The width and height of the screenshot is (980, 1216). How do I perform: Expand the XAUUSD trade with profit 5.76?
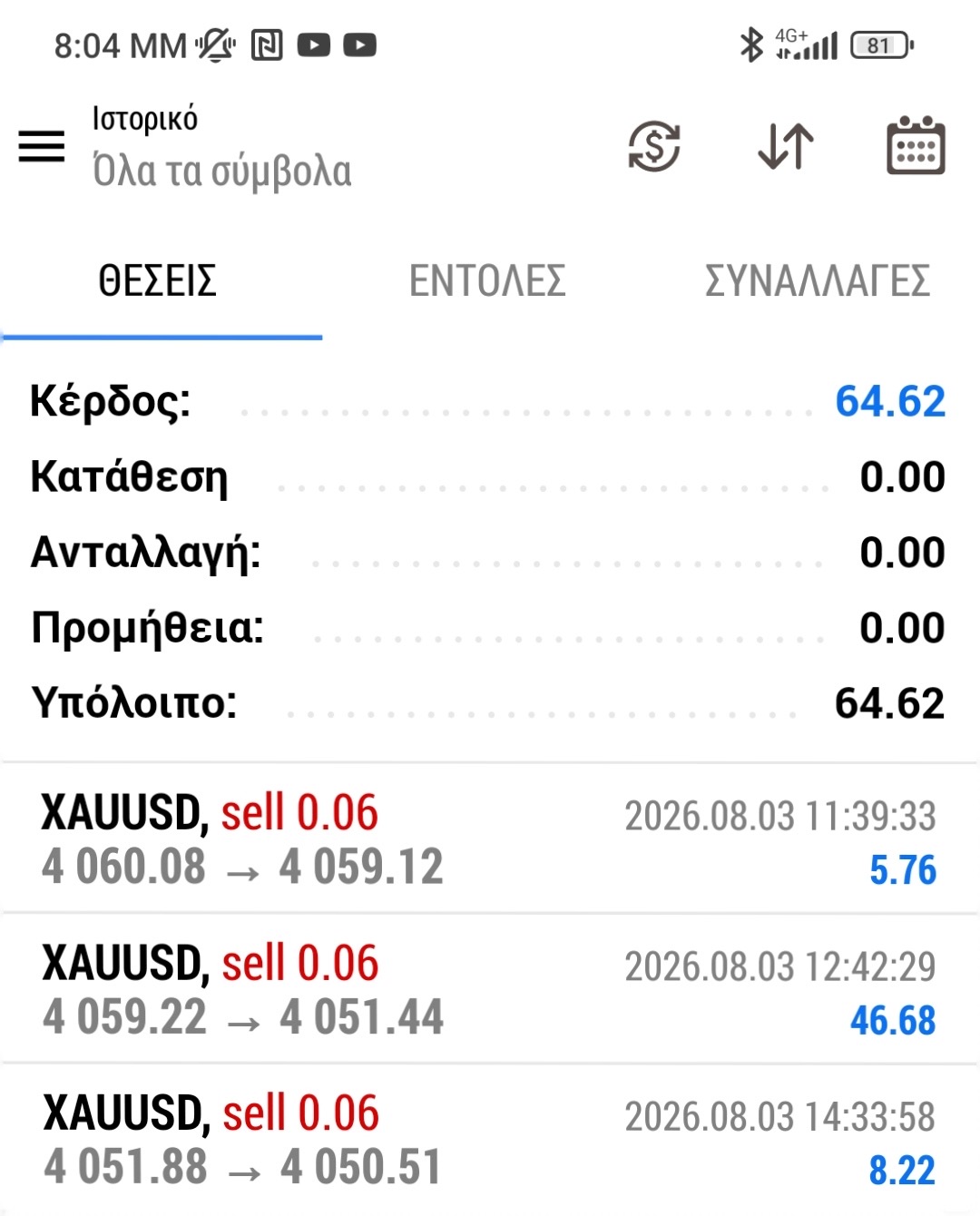pyautogui.click(x=490, y=839)
